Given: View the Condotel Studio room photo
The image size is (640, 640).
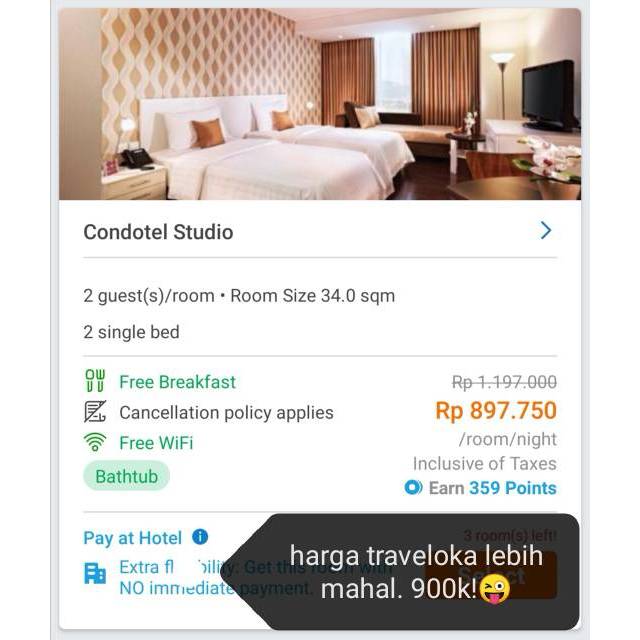Looking at the screenshot, I should pos(320,105).
